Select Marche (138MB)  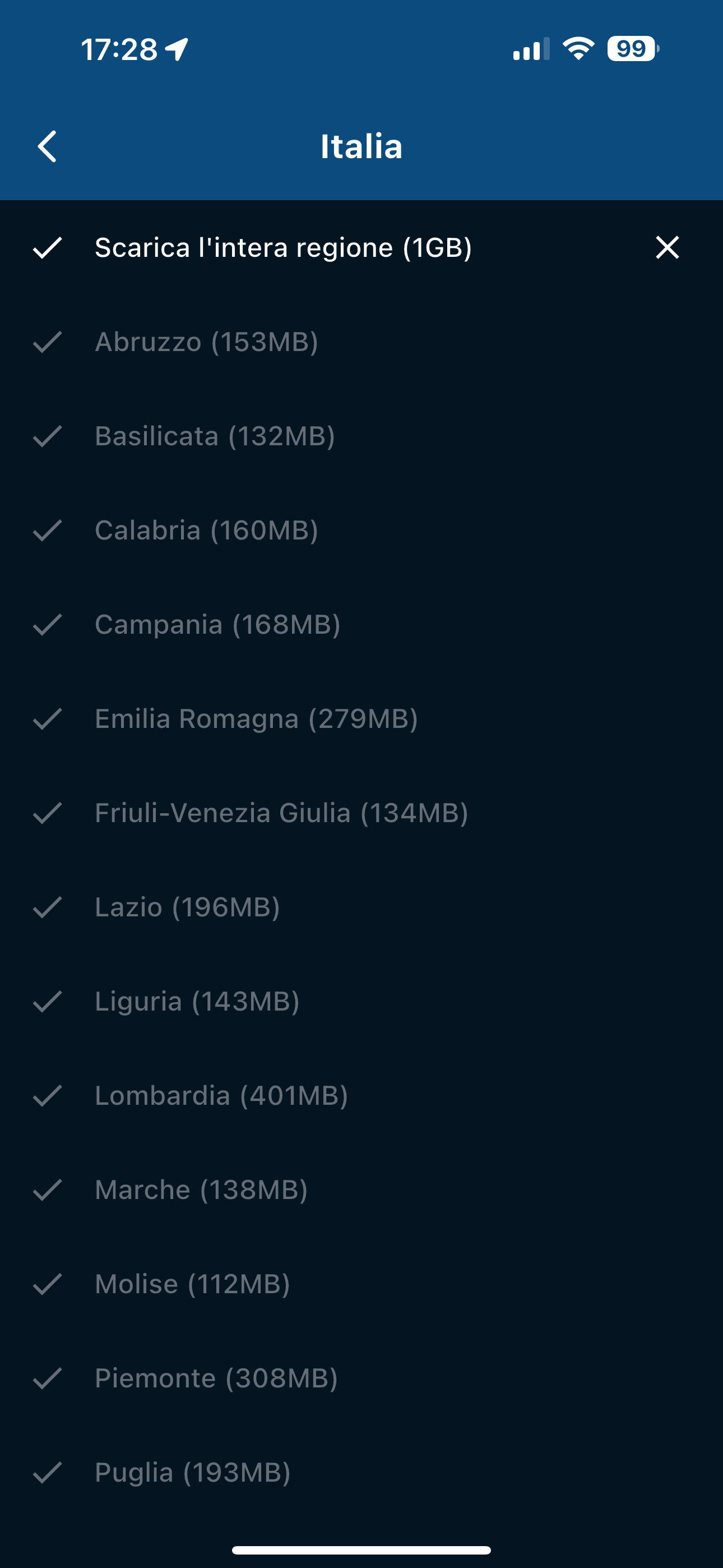[201, 1190]
